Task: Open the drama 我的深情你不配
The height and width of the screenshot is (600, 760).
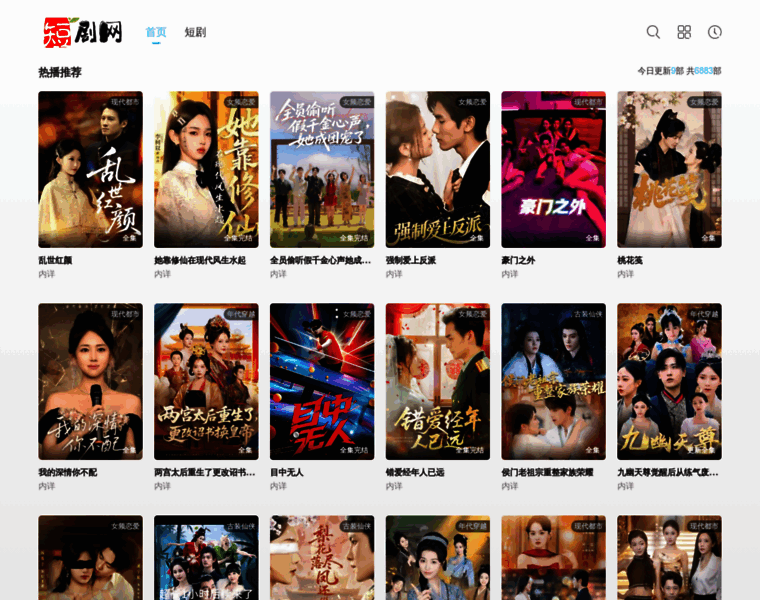Action: [x=90, y=382]
